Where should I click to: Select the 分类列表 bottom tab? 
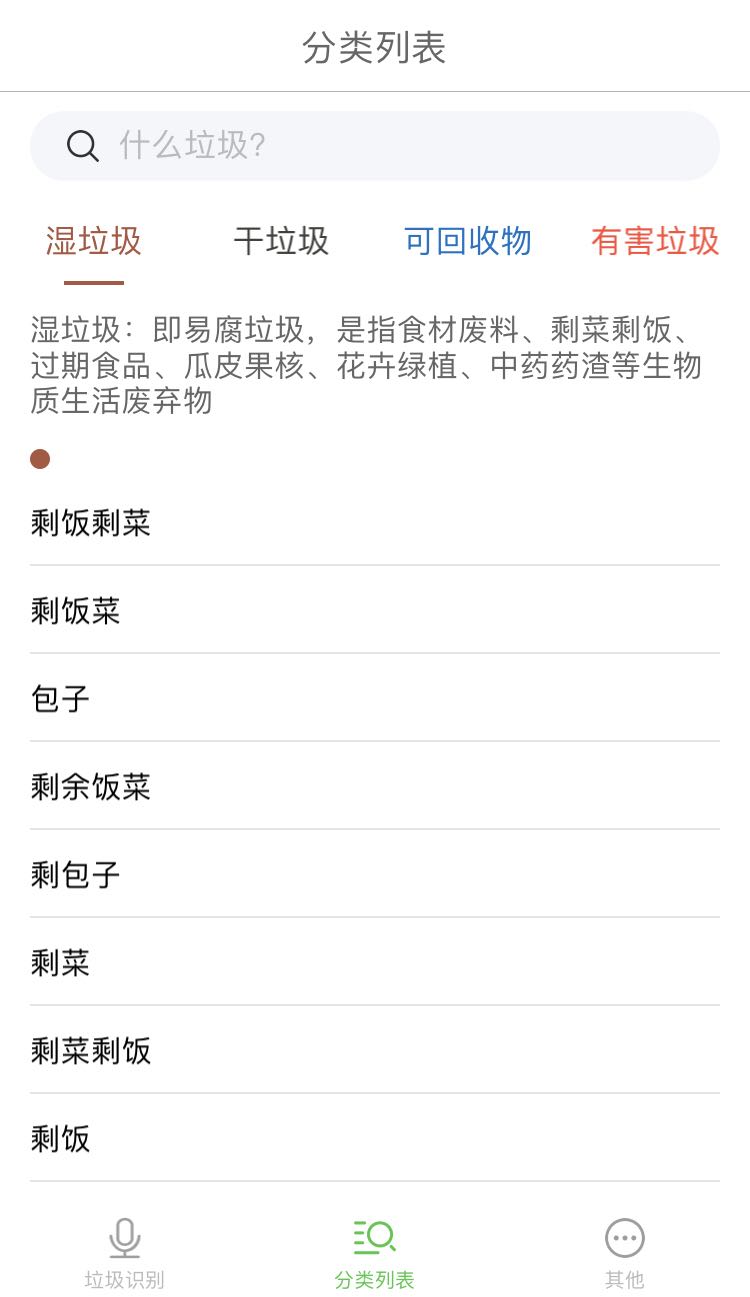[x=375, y=1254]
